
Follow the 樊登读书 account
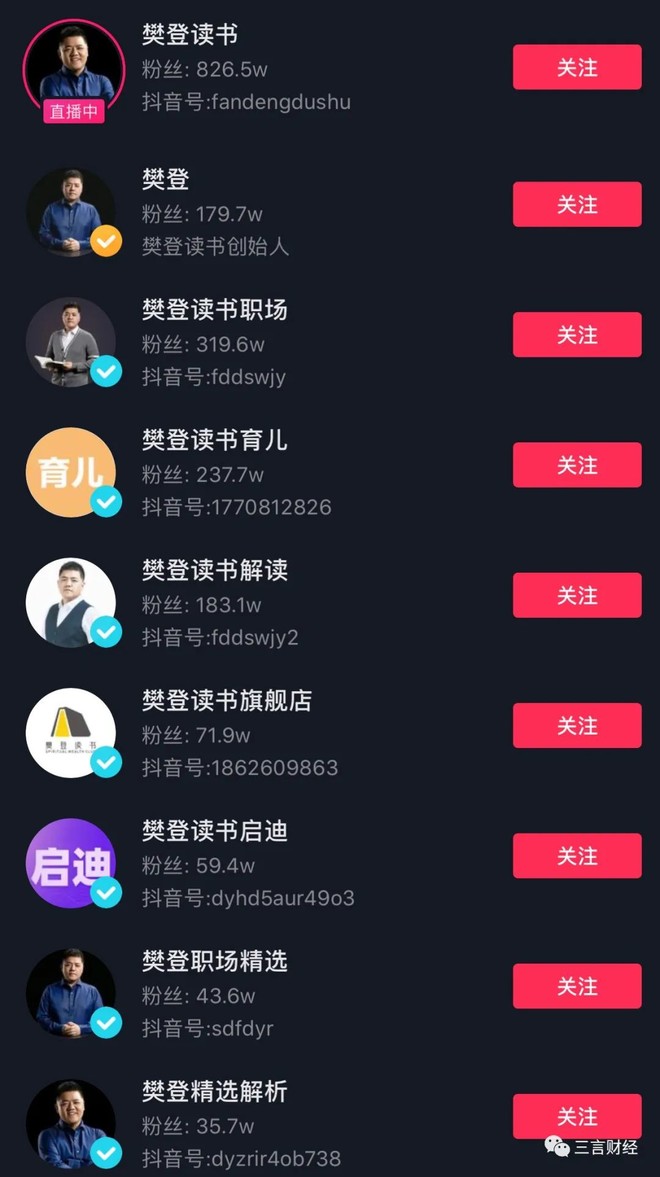577,67
